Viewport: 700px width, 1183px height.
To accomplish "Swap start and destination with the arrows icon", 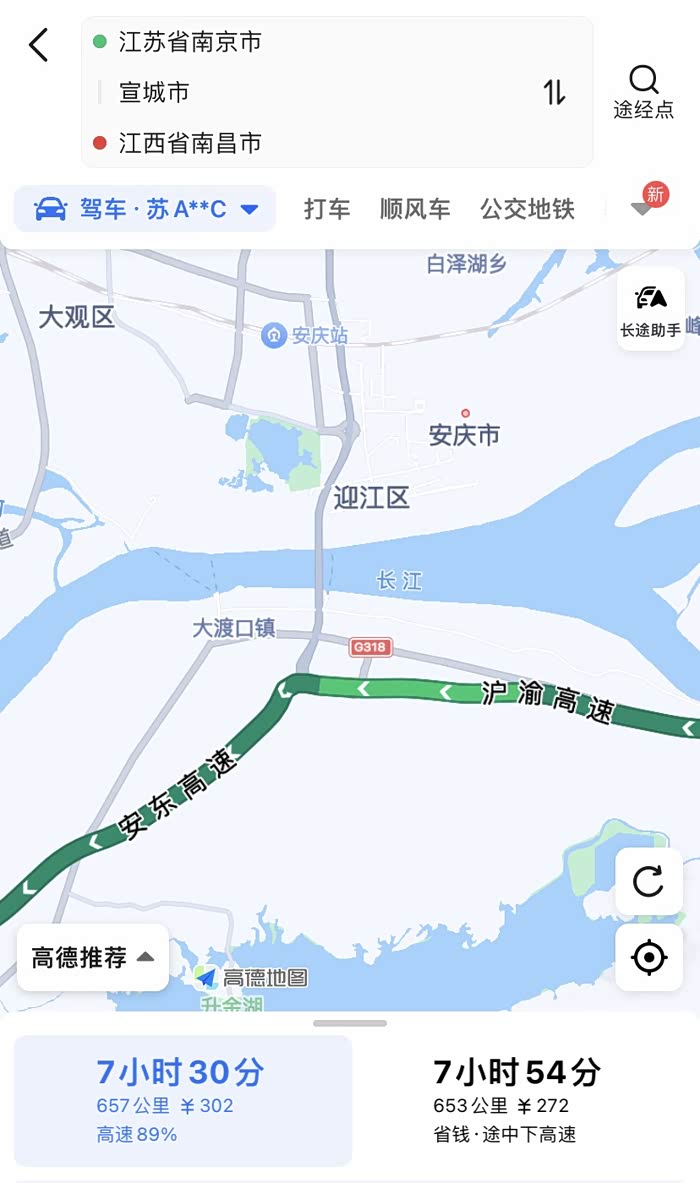I will tap(555, 93).
